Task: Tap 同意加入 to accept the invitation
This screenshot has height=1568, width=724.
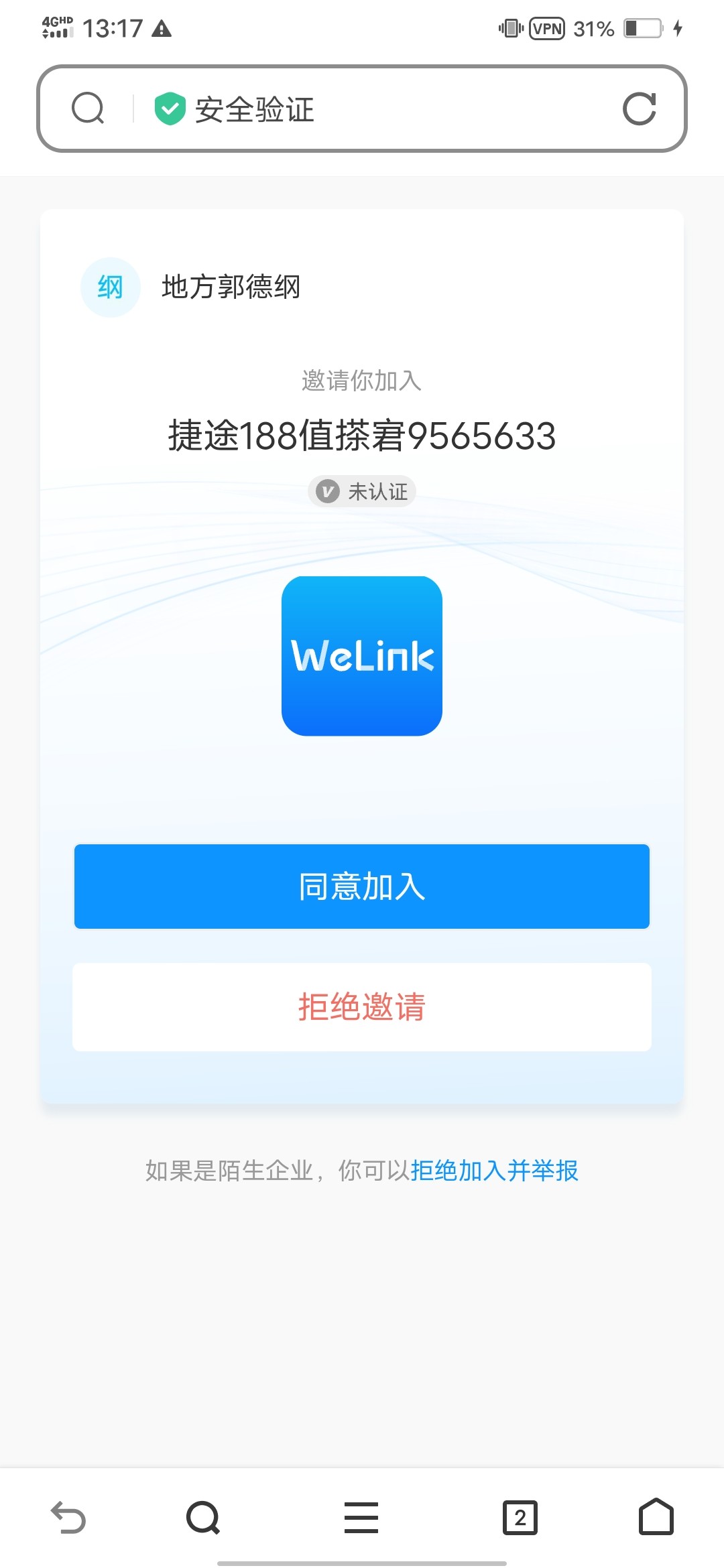Action: [x=362, y=887]
